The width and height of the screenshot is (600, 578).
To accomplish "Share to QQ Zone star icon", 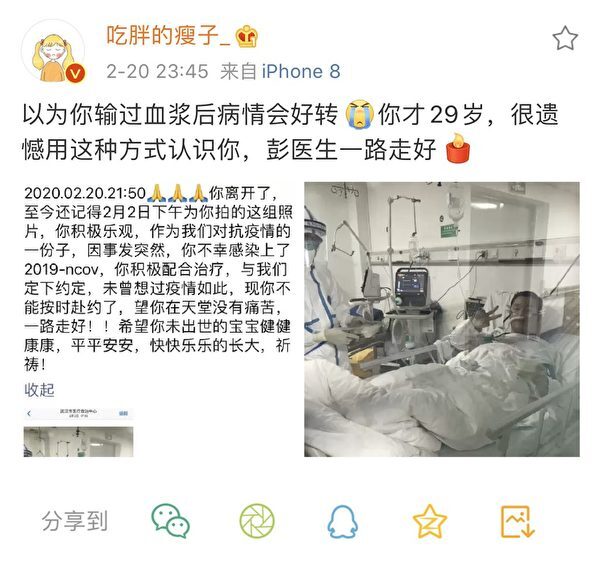I will coord(430,521).
